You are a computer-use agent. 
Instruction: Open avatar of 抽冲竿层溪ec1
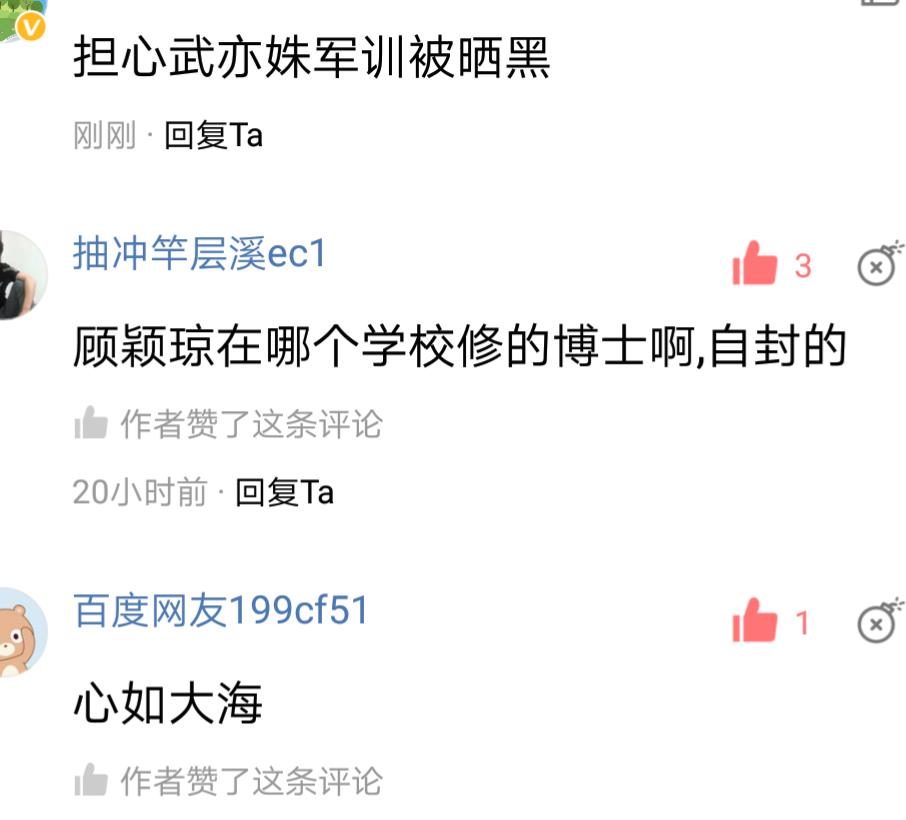(20, 274)
